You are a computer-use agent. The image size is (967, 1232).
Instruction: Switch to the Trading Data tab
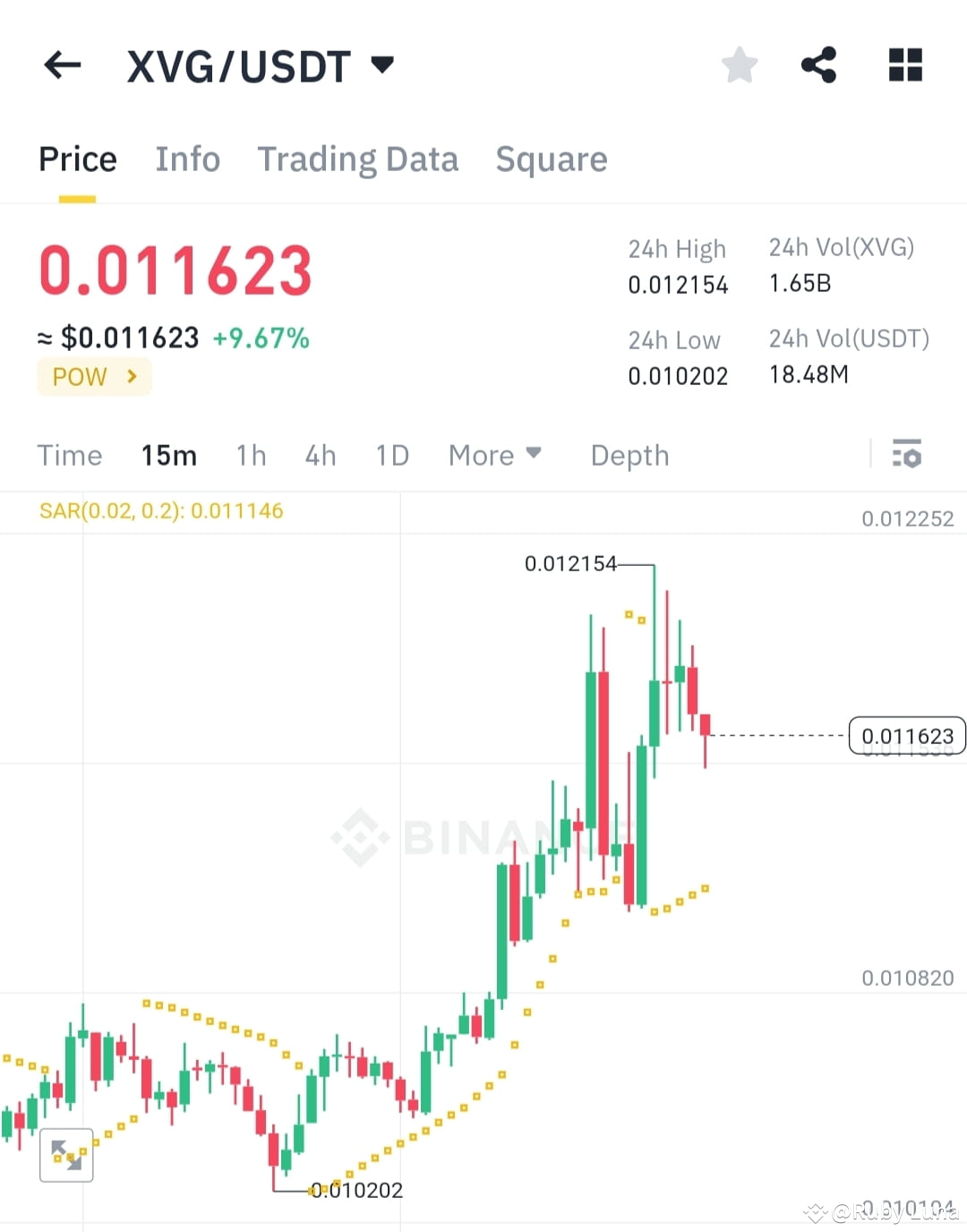[x=358, y=158]
